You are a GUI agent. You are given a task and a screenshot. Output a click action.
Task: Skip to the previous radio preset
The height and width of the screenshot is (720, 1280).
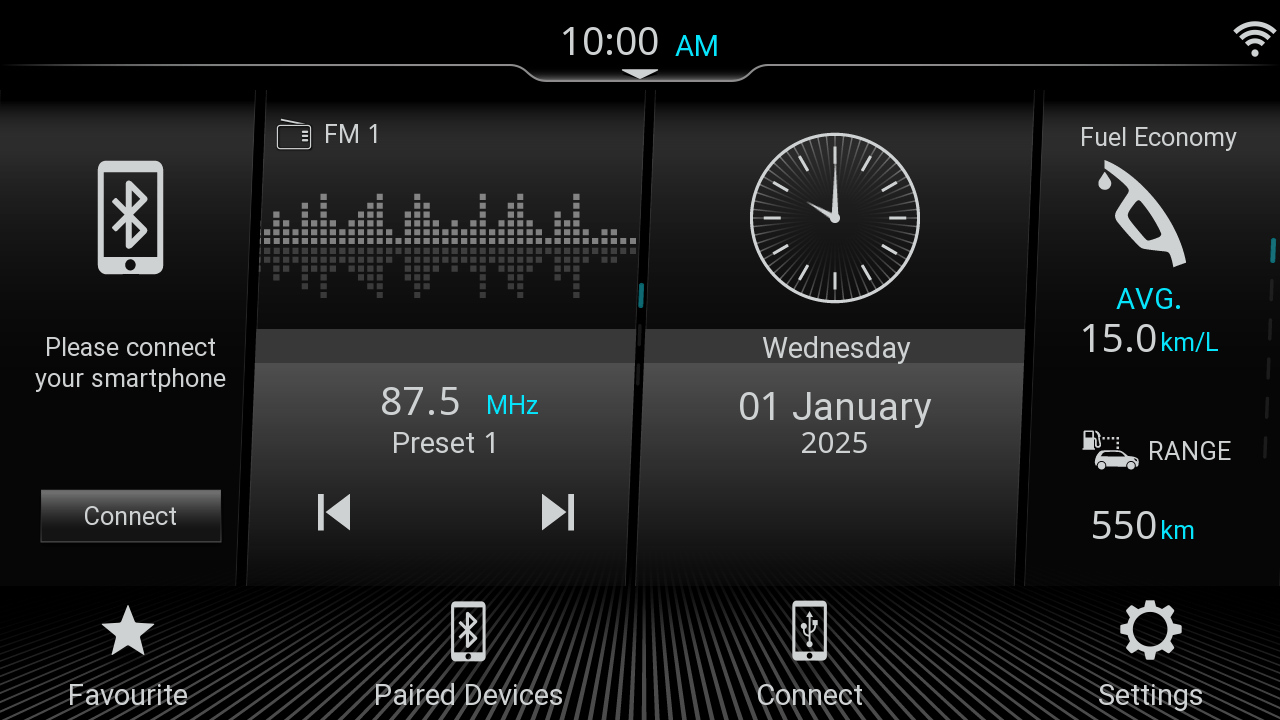pos(334,512)
